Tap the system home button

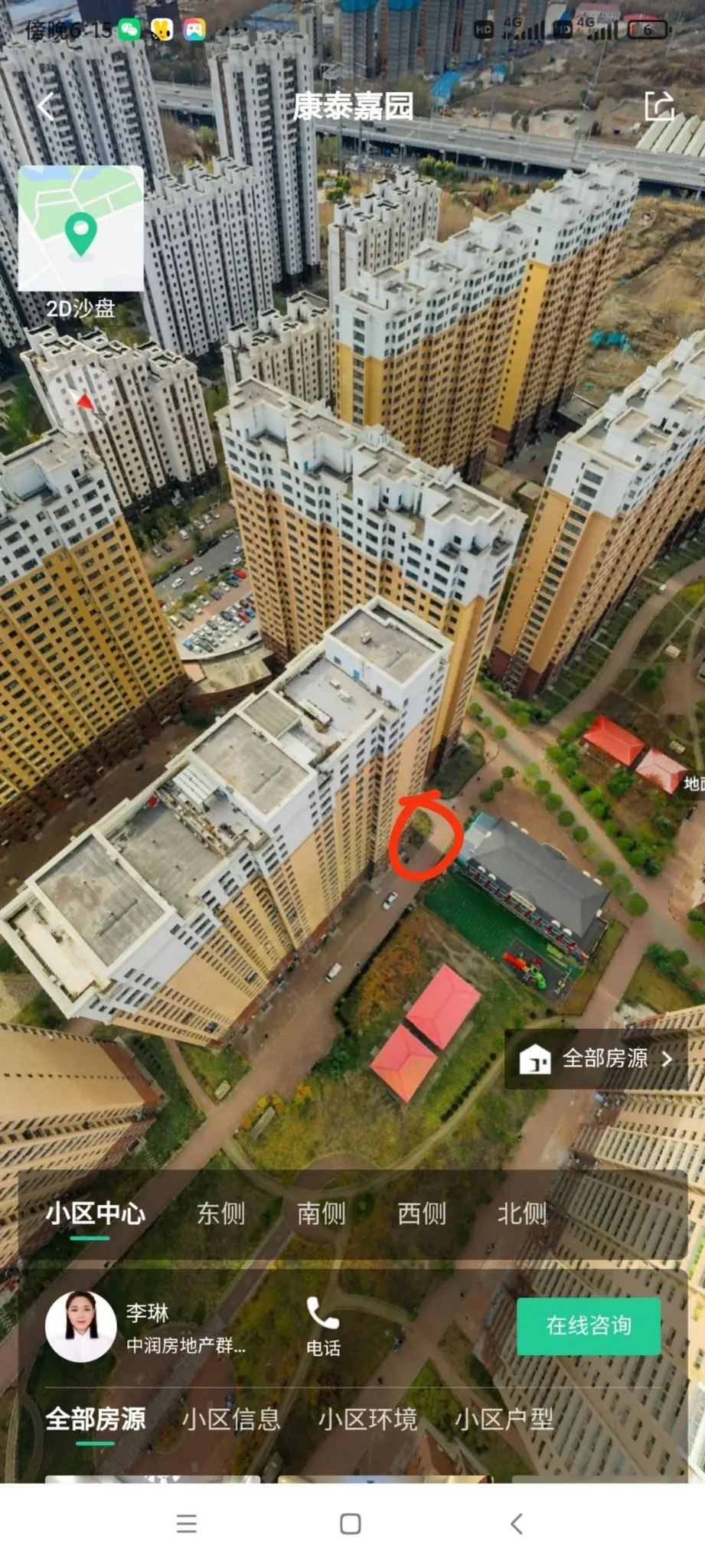pyautogui.click(x=351, y=1524)
